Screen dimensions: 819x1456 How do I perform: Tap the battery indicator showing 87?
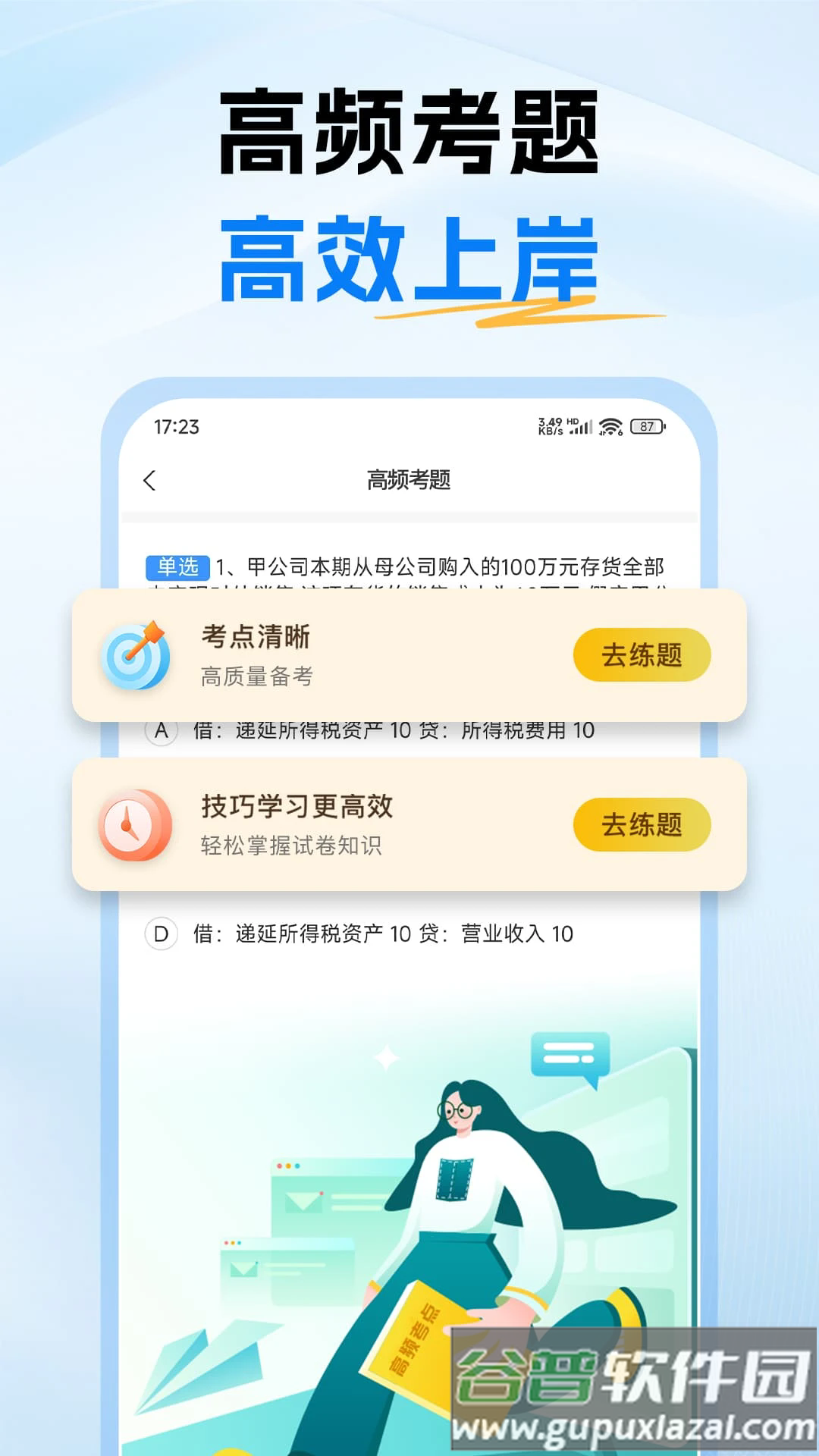(647, 425)
